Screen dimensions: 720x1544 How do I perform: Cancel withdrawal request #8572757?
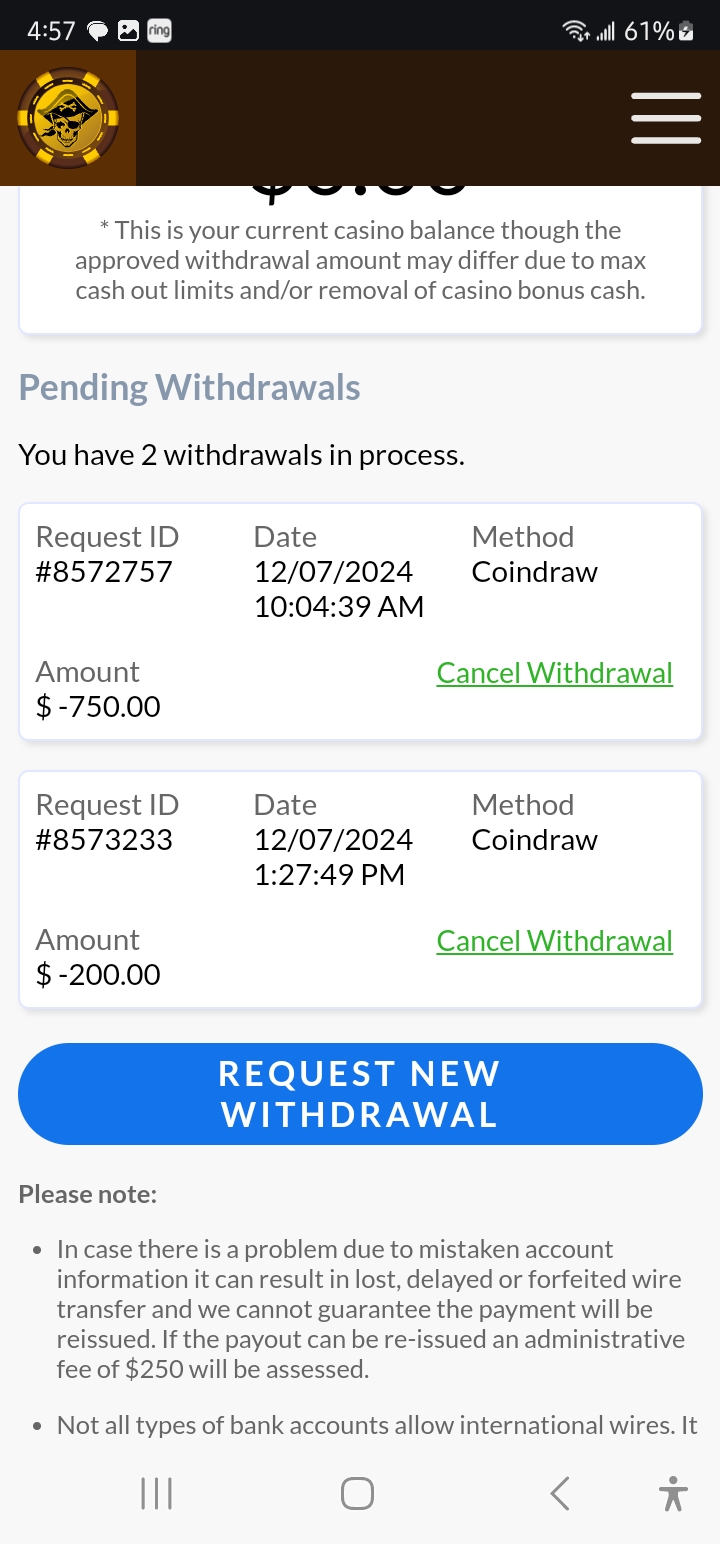pos(554,673)
